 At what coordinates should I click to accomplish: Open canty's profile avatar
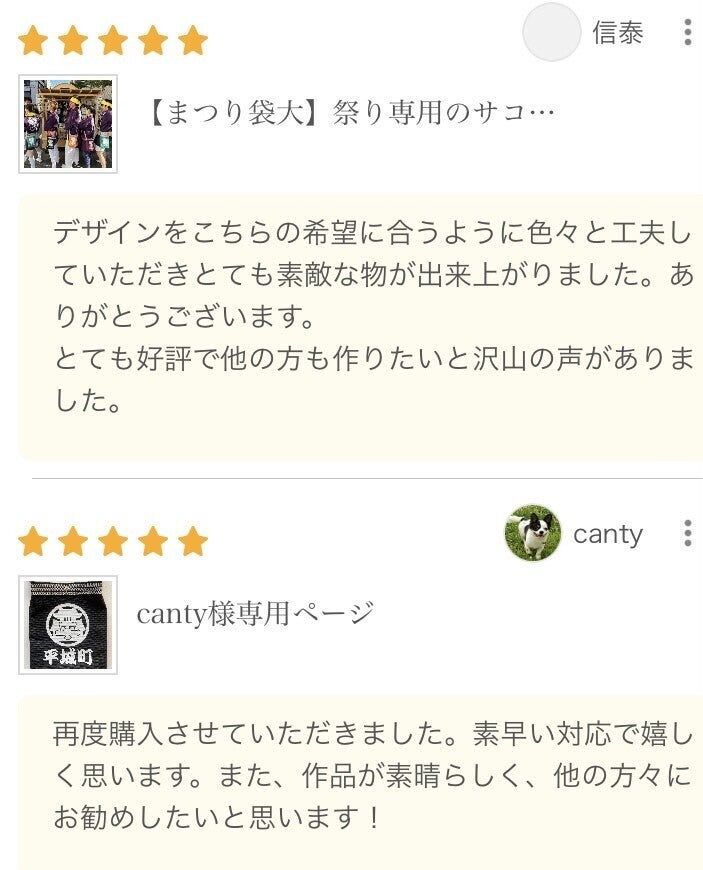(533, 533)
